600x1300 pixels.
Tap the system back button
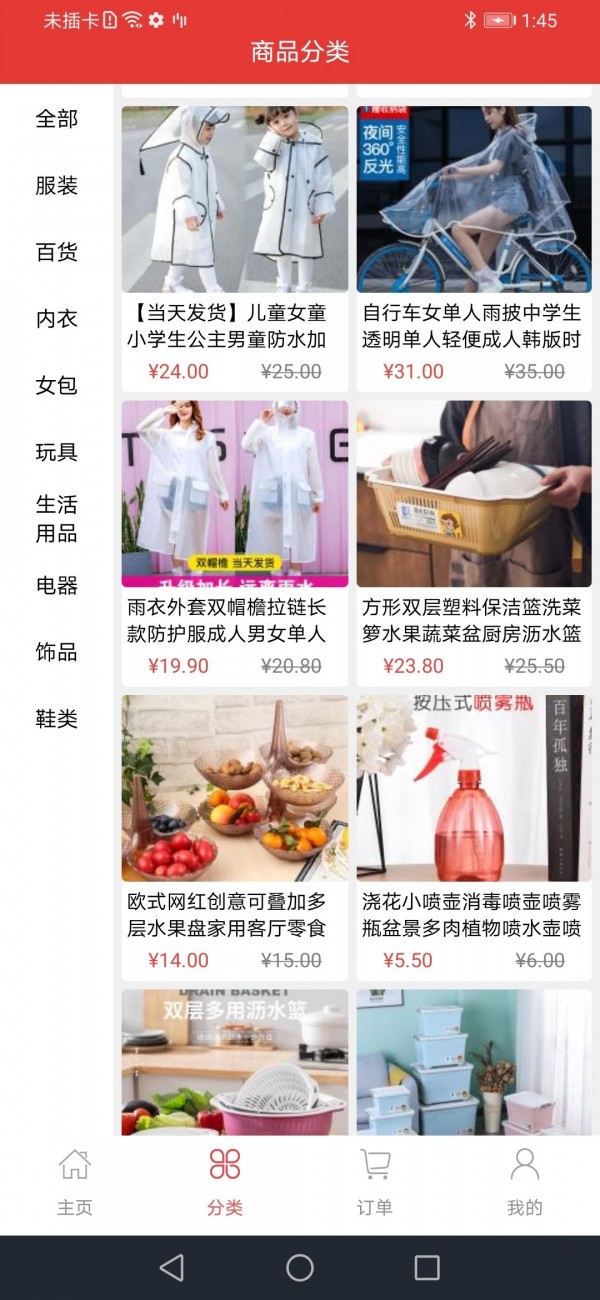172,1267
